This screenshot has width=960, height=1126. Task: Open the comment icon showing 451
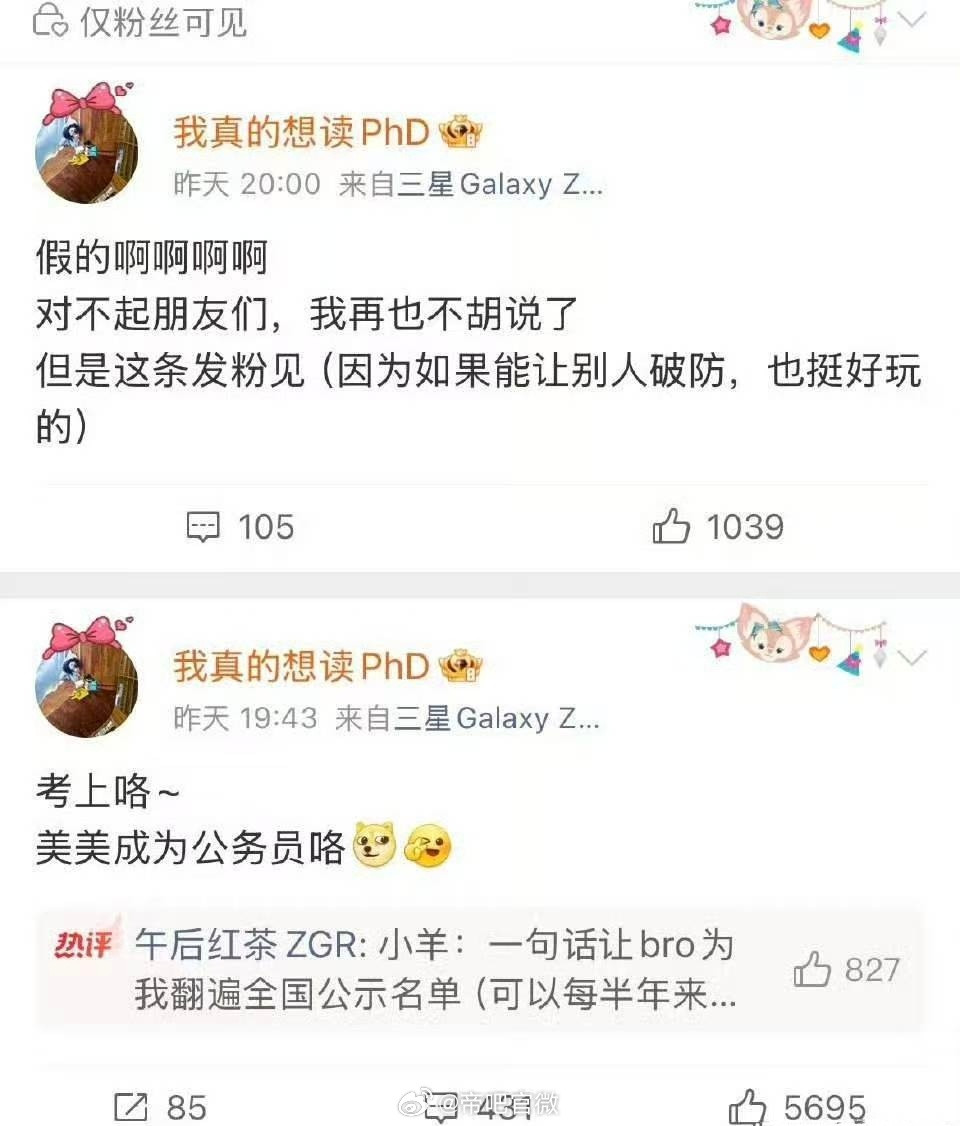tap(440, 1105)
